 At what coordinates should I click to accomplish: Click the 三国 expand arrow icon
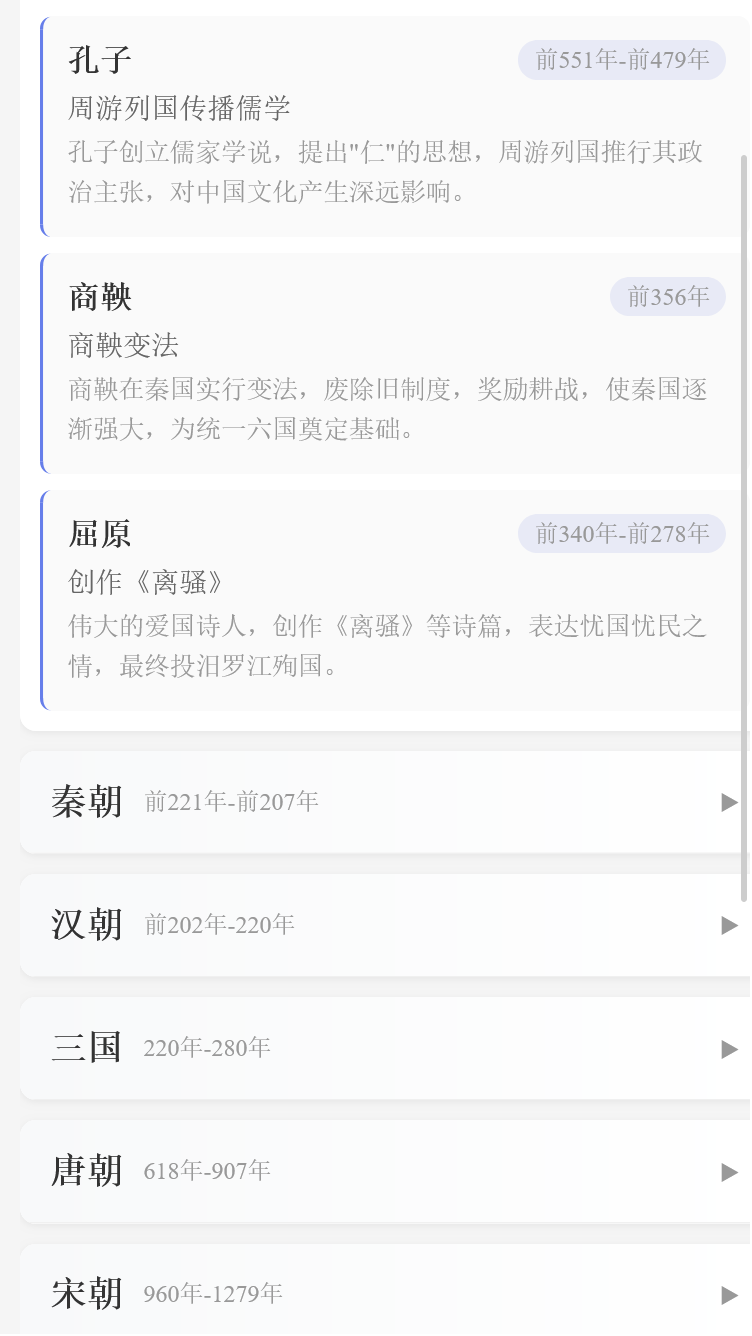[730, 1048]
